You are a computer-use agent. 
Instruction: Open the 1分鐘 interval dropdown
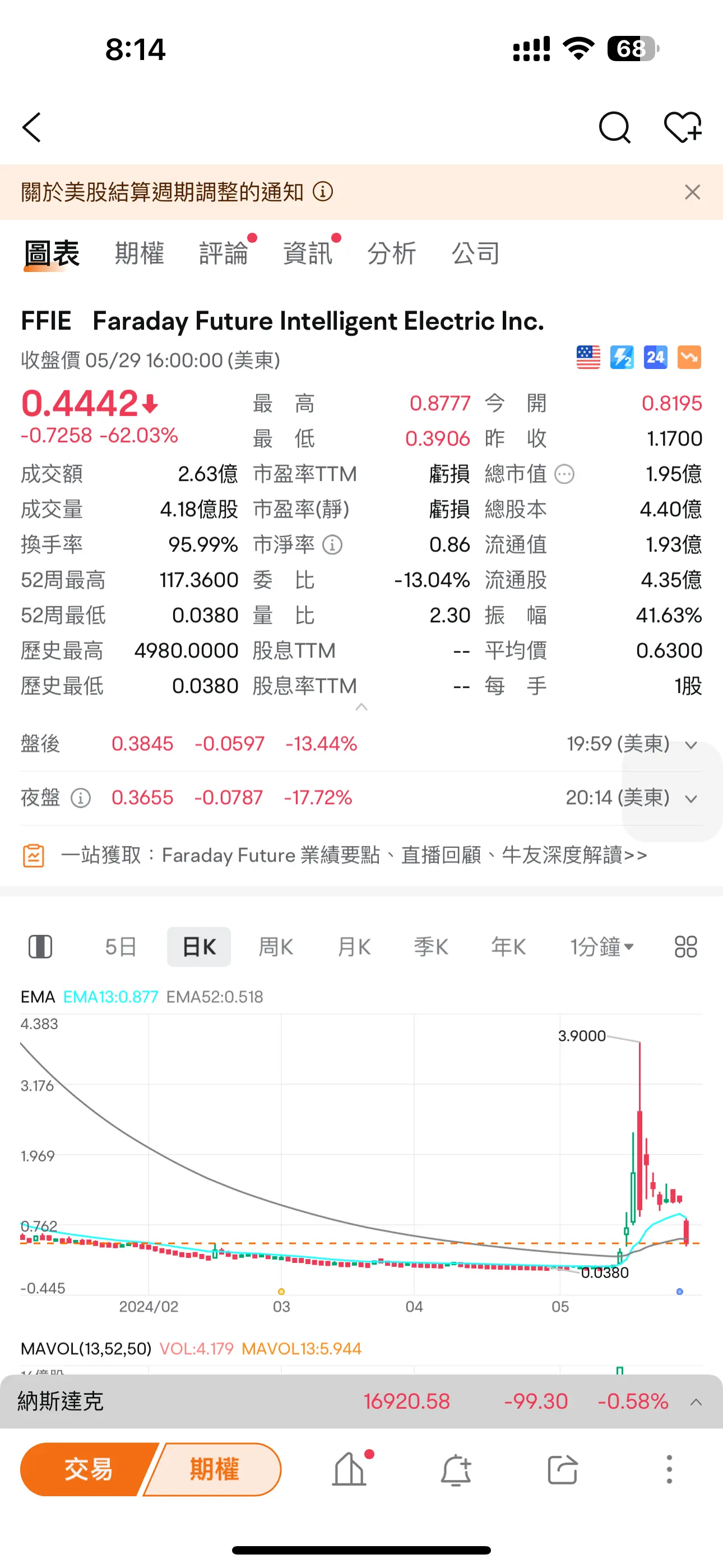click(x=601, y=946)
